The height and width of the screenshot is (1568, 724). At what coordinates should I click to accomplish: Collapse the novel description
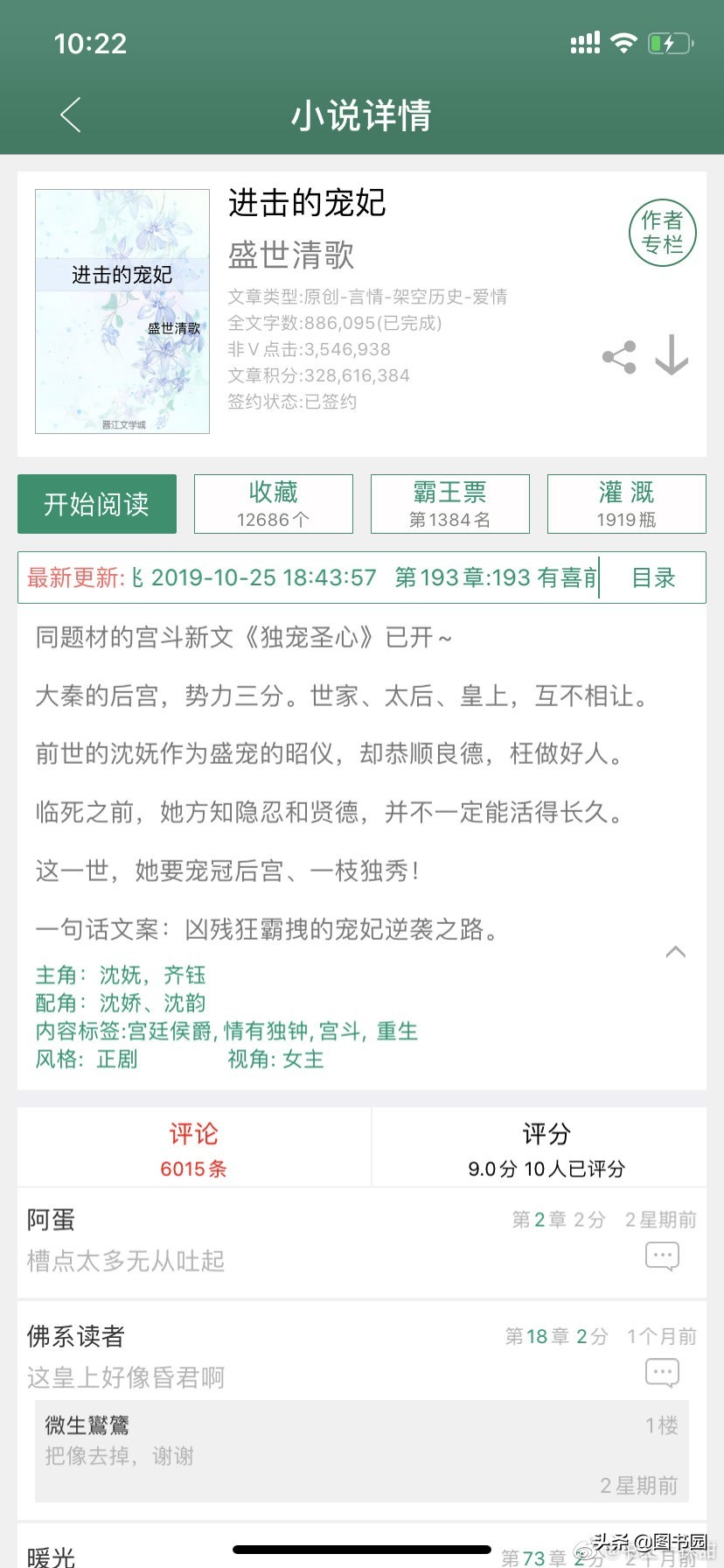click(x=675, y=952)
